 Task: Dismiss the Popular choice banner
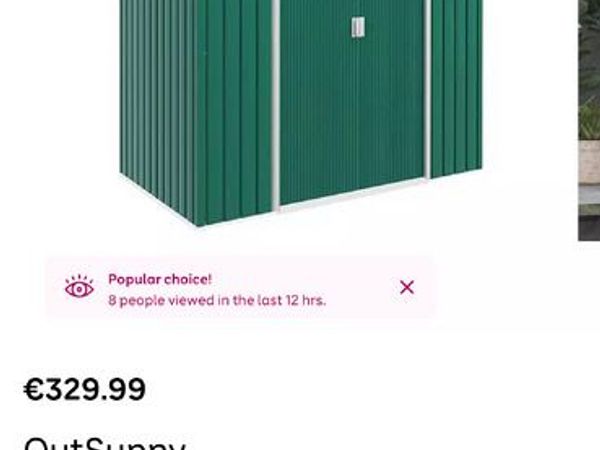(x=406, y=287)
